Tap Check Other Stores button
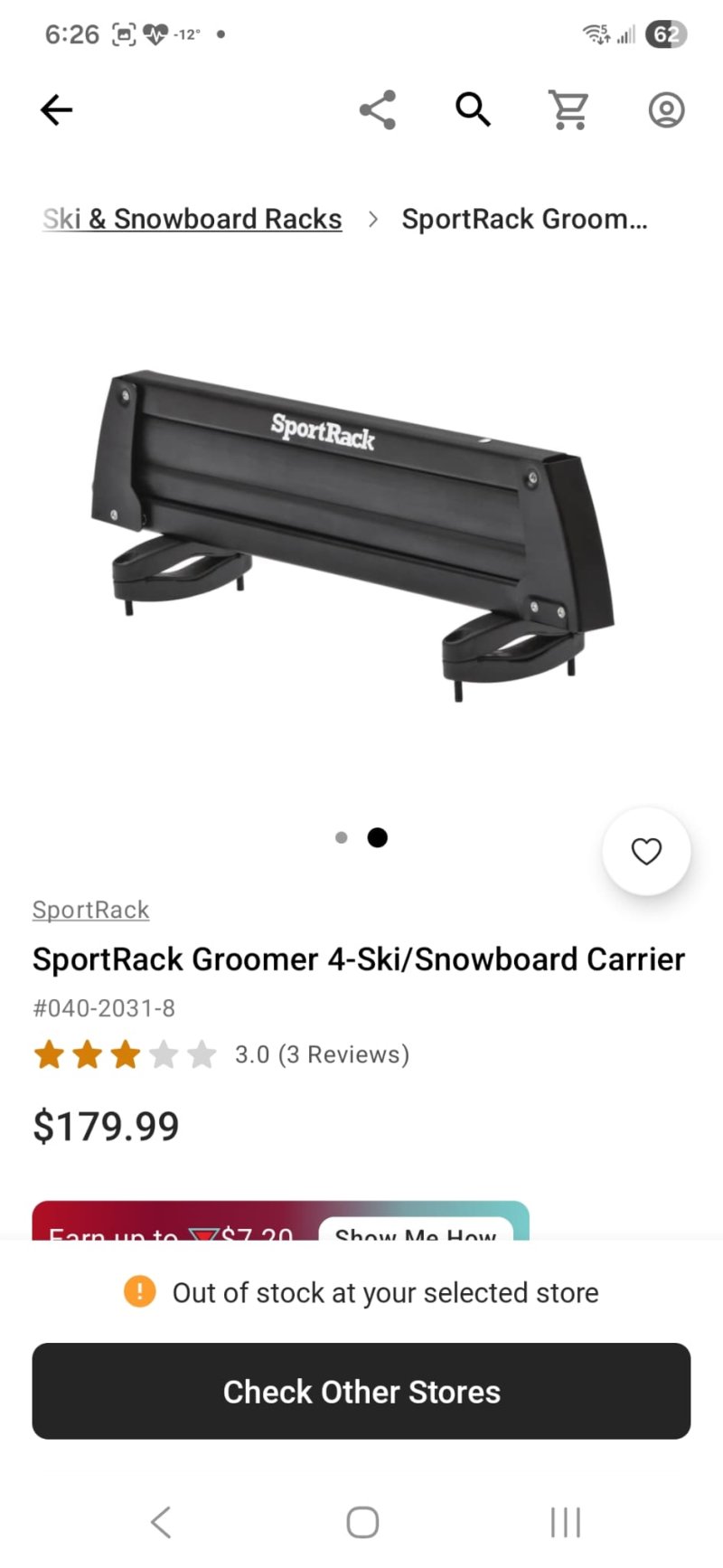The image size is (723, 1568). coord(361,1391)
